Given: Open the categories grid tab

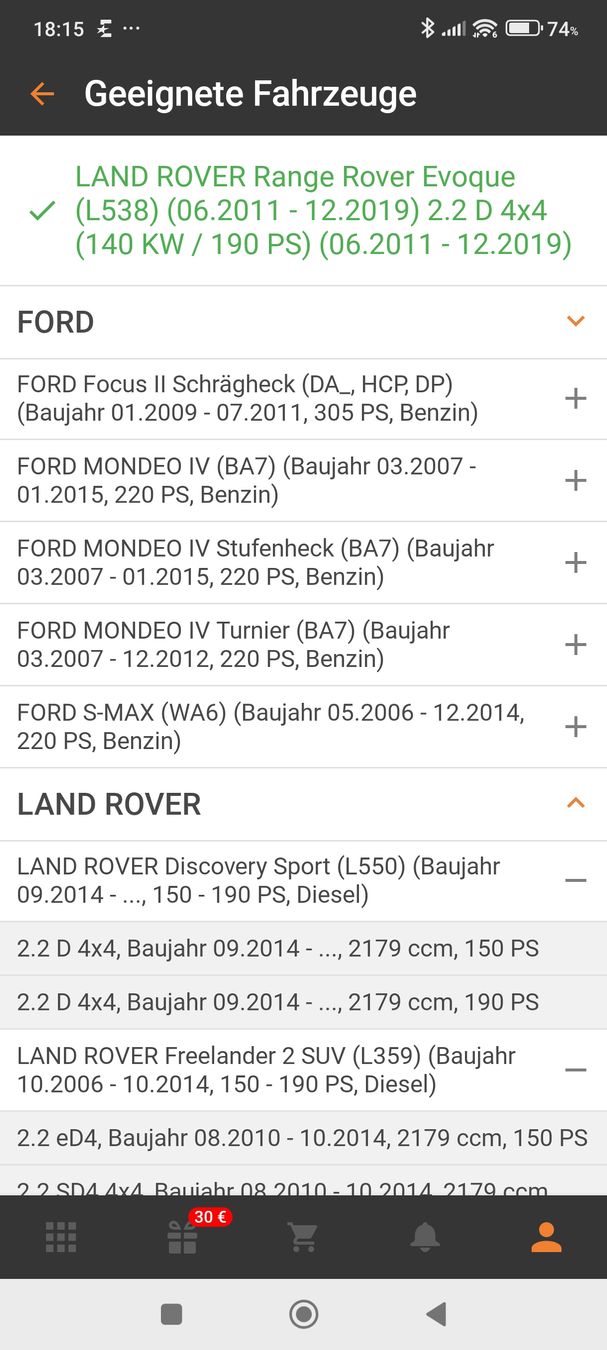Looking at the screenshot, I should (x=61, y=1237).
